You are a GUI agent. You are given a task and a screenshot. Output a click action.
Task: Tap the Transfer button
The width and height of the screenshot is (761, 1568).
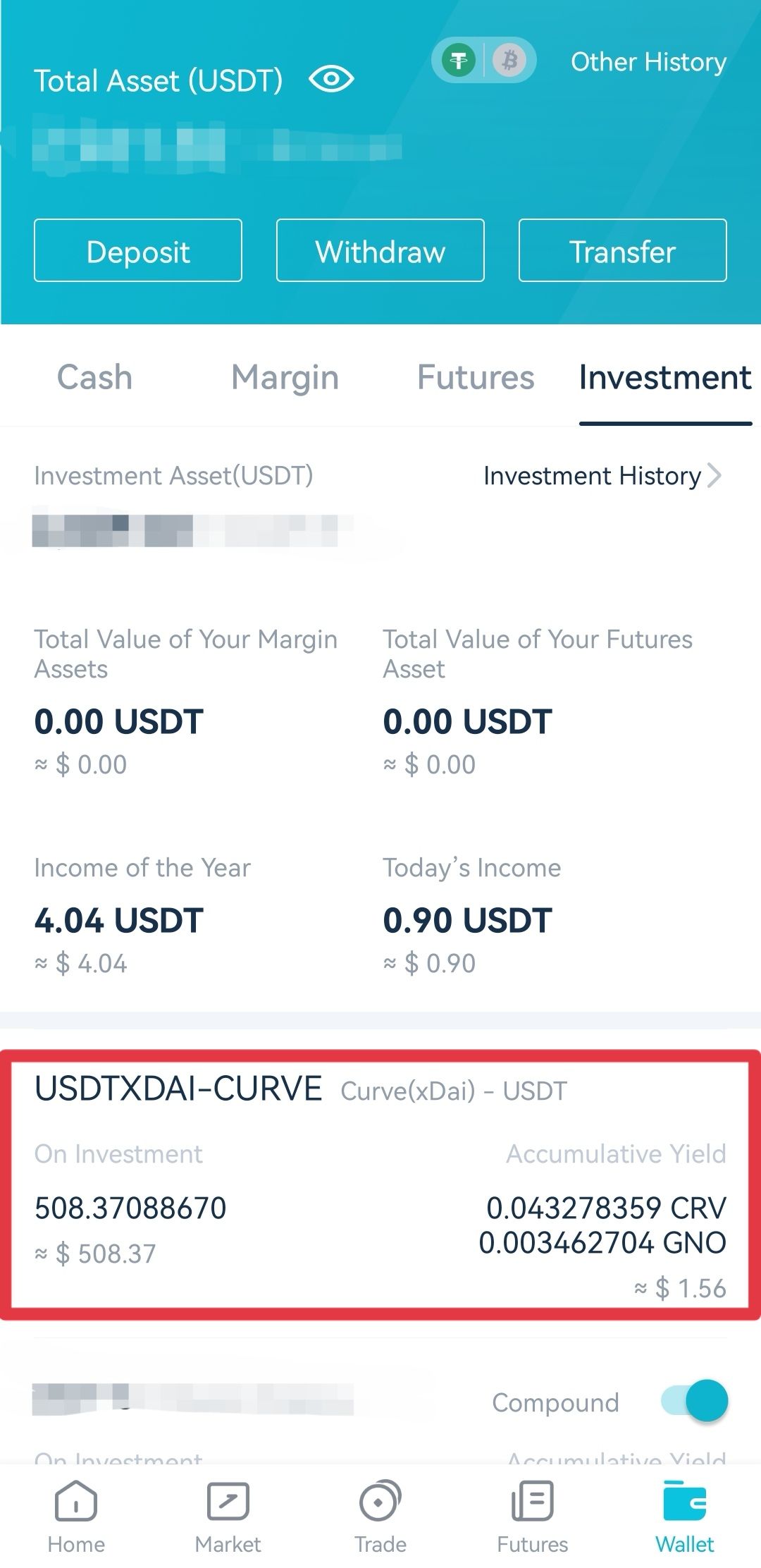pos(623,250)
